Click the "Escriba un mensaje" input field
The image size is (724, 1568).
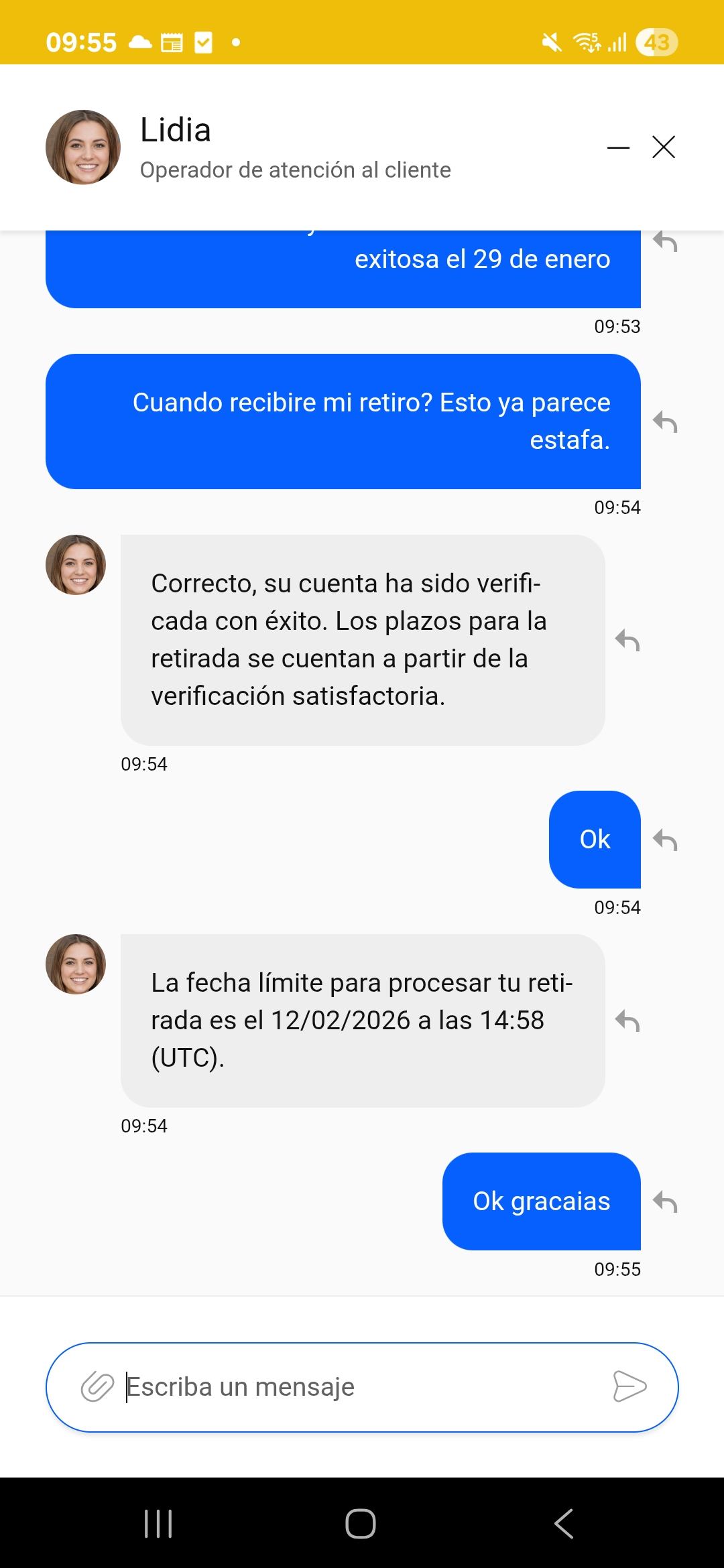[x=335, y=1386]
